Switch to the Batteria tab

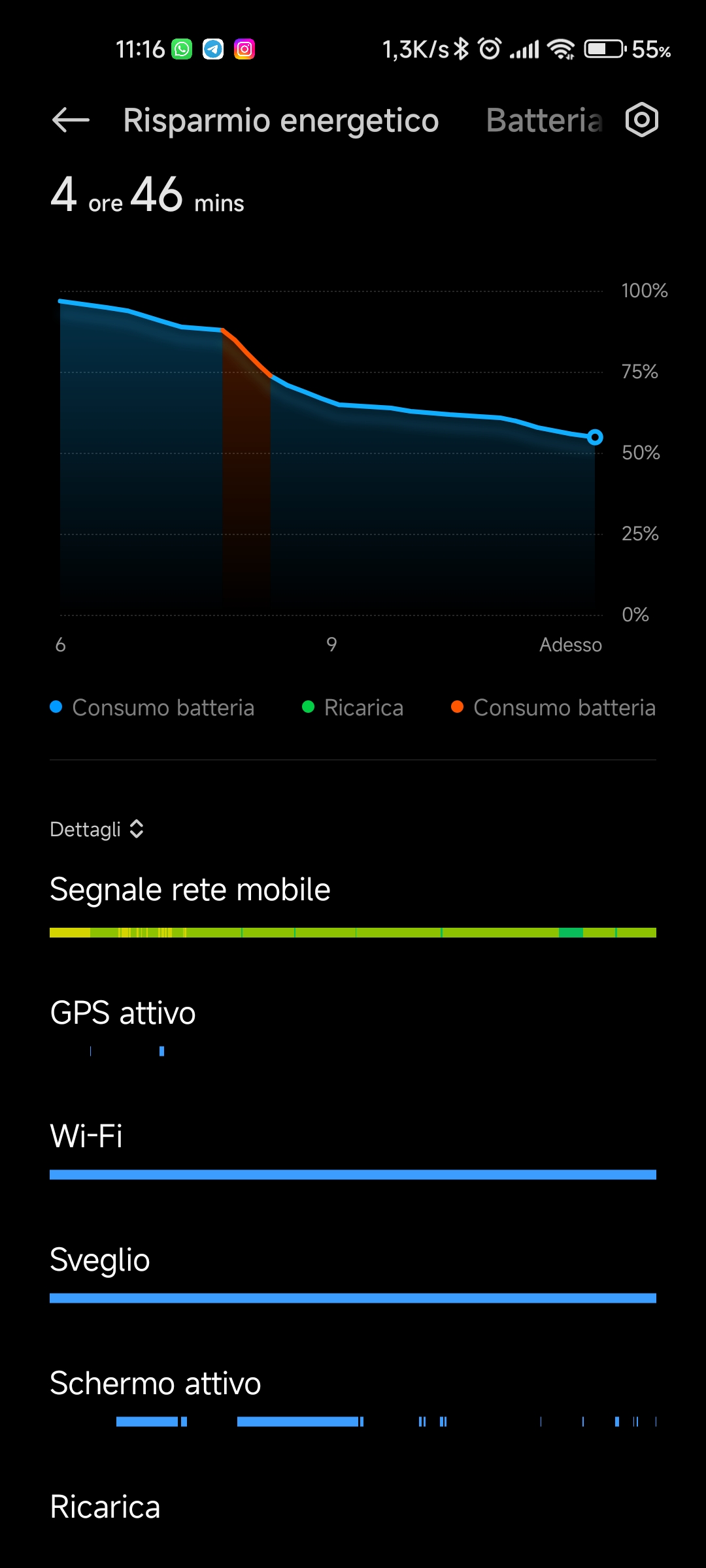point(544,120)
